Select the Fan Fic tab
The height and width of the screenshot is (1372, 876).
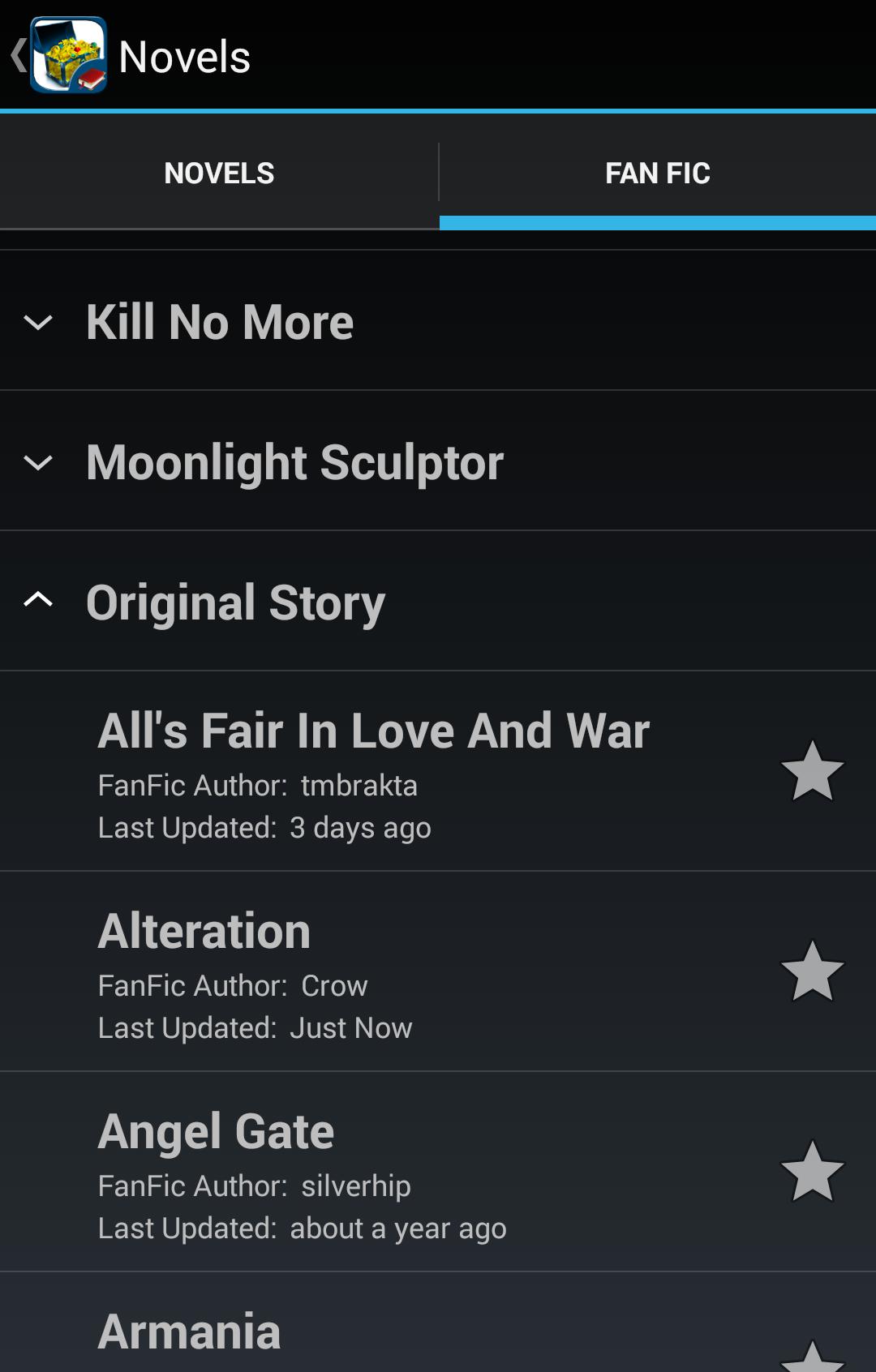pyautogui.click(x=657, y=173)
